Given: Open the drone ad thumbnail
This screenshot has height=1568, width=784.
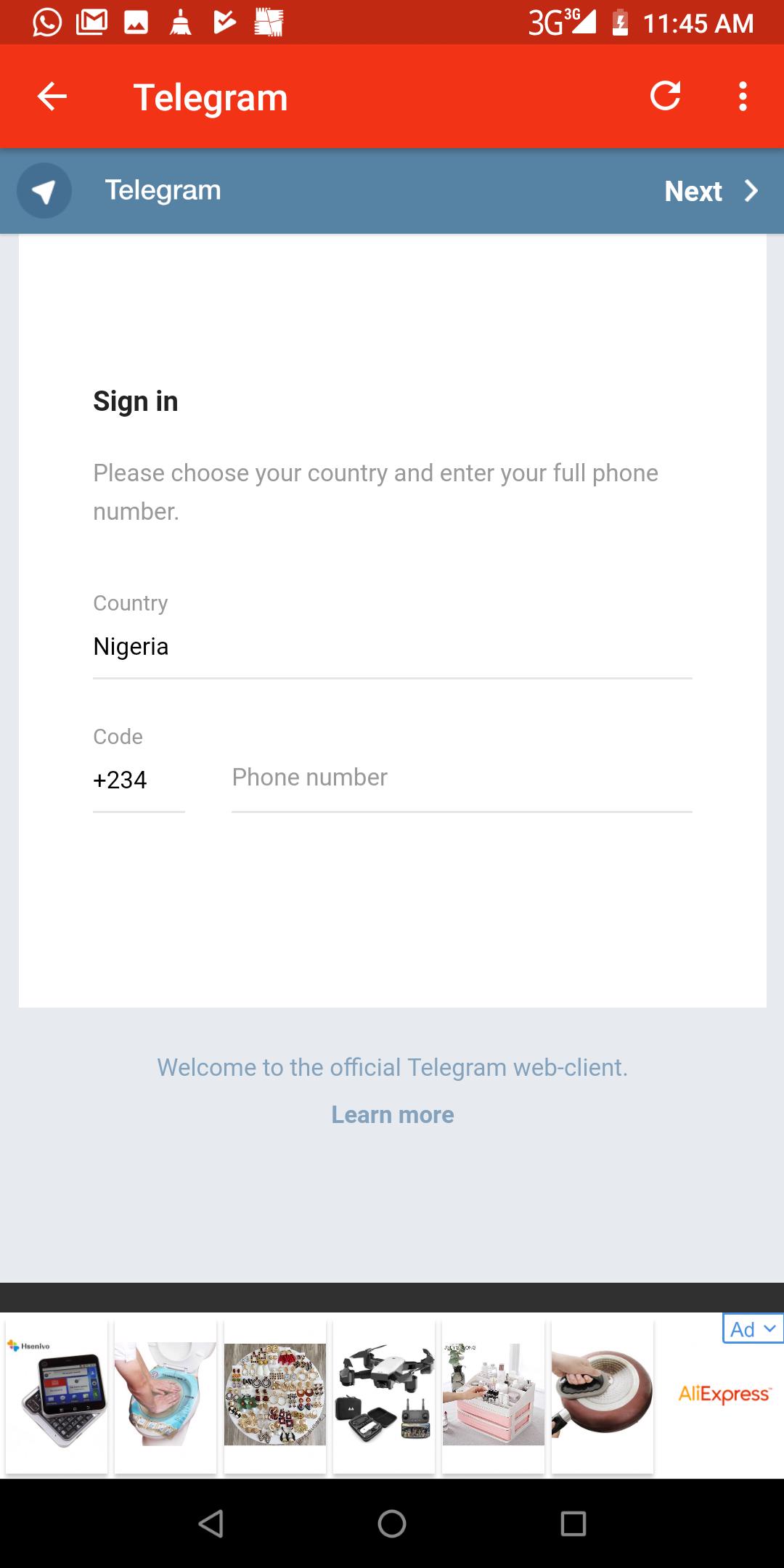Looking at the screenshot, I should pos(384,1395).
